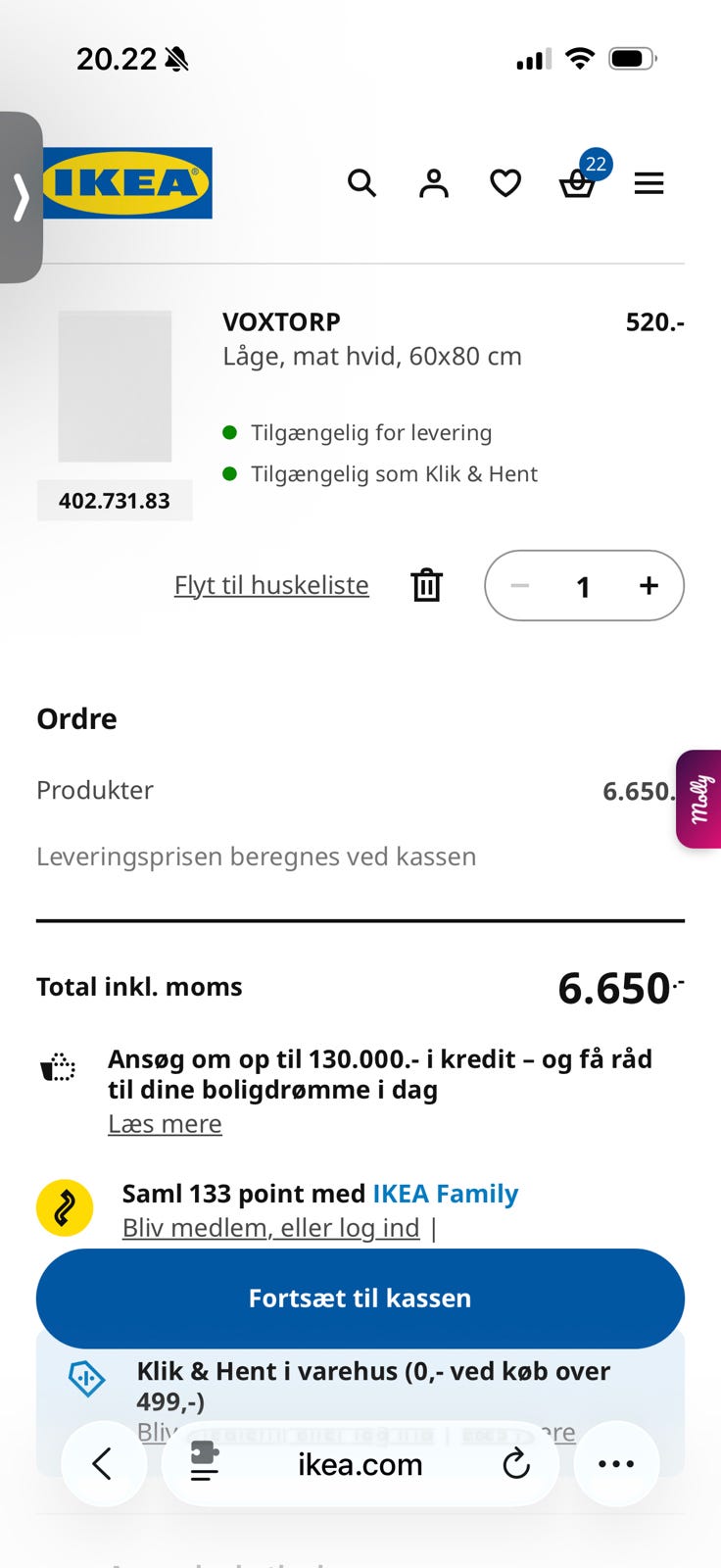
Task: Reload the ikea.com page
Action: coord(516,1464)
